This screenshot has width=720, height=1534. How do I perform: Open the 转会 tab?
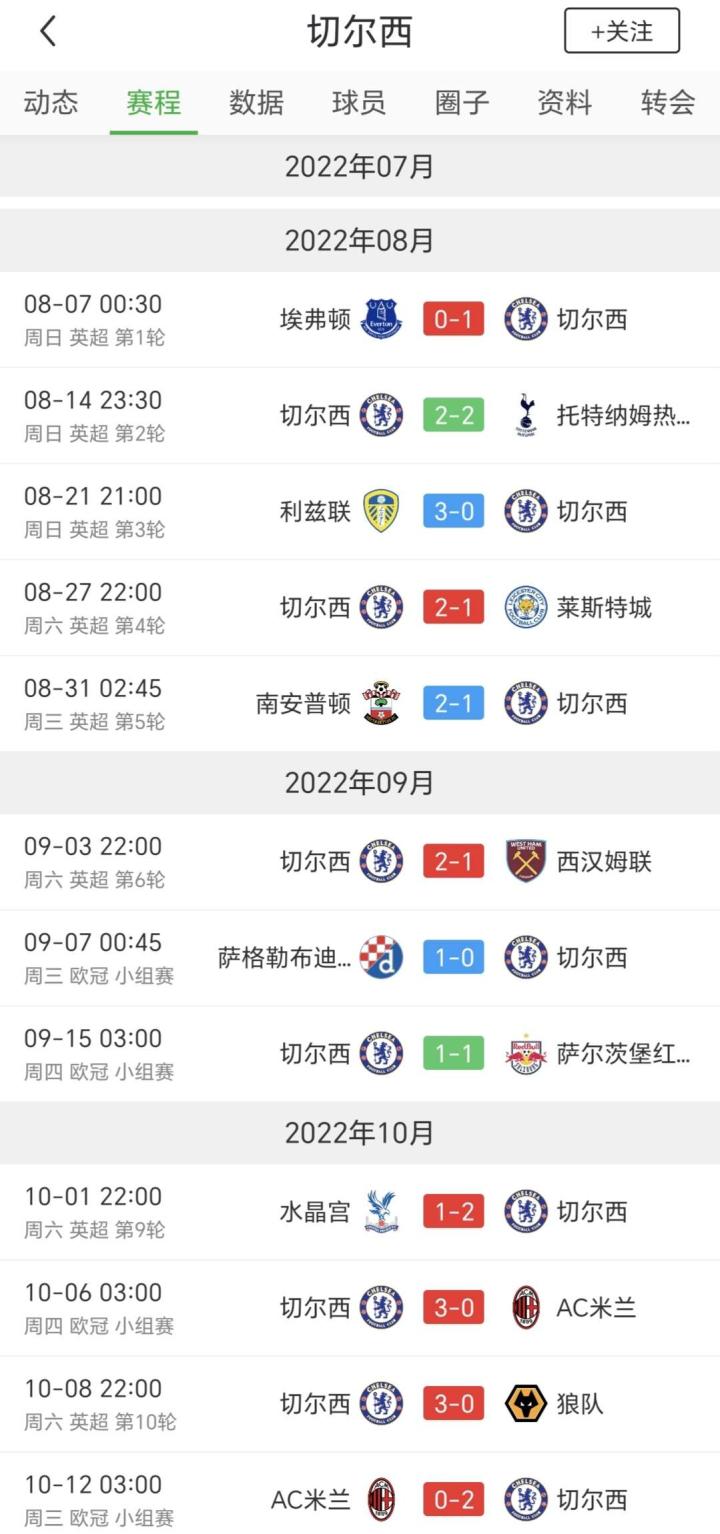[x=668, y=103]
